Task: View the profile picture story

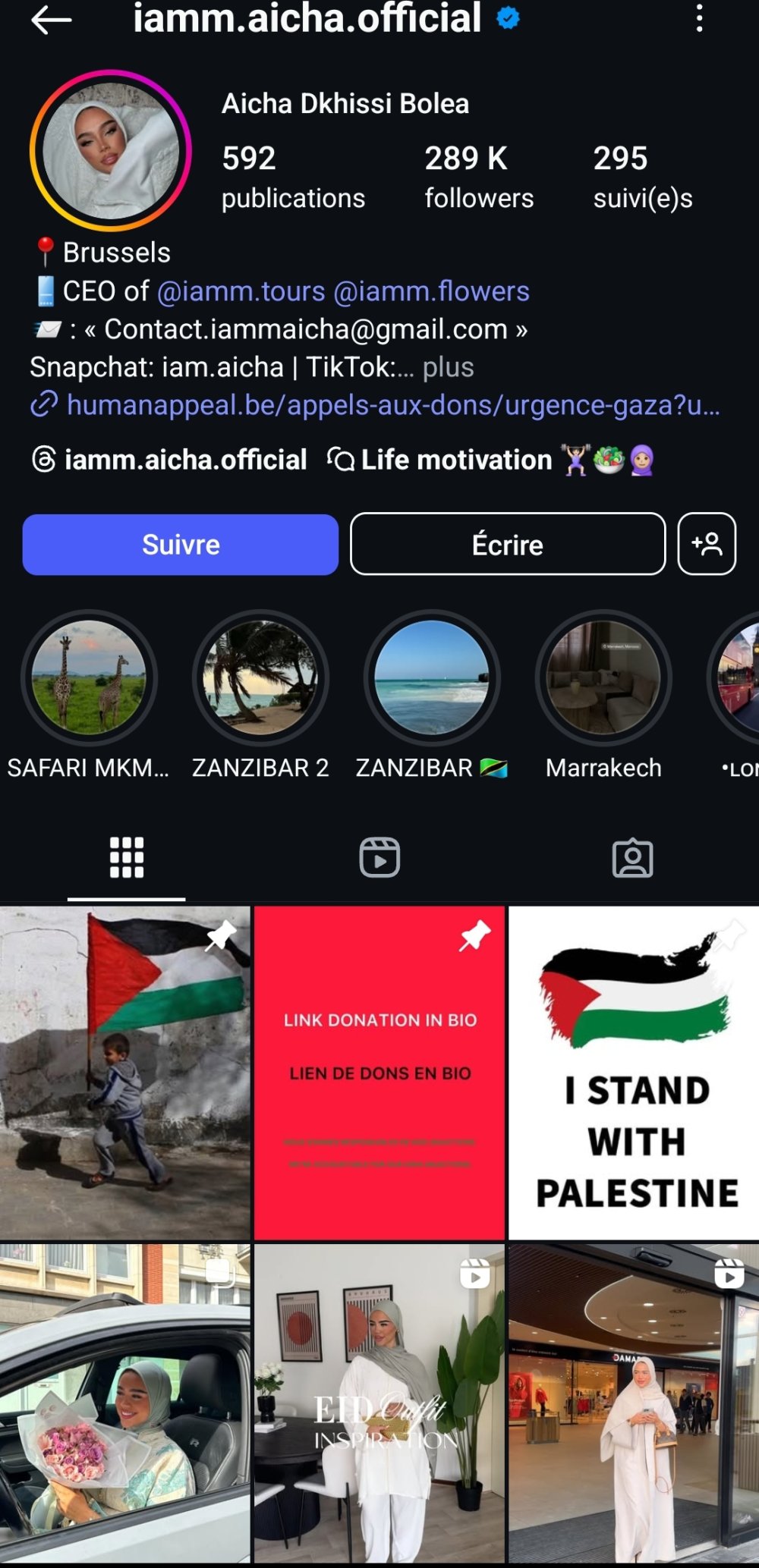Action: (x=111, y=150)
